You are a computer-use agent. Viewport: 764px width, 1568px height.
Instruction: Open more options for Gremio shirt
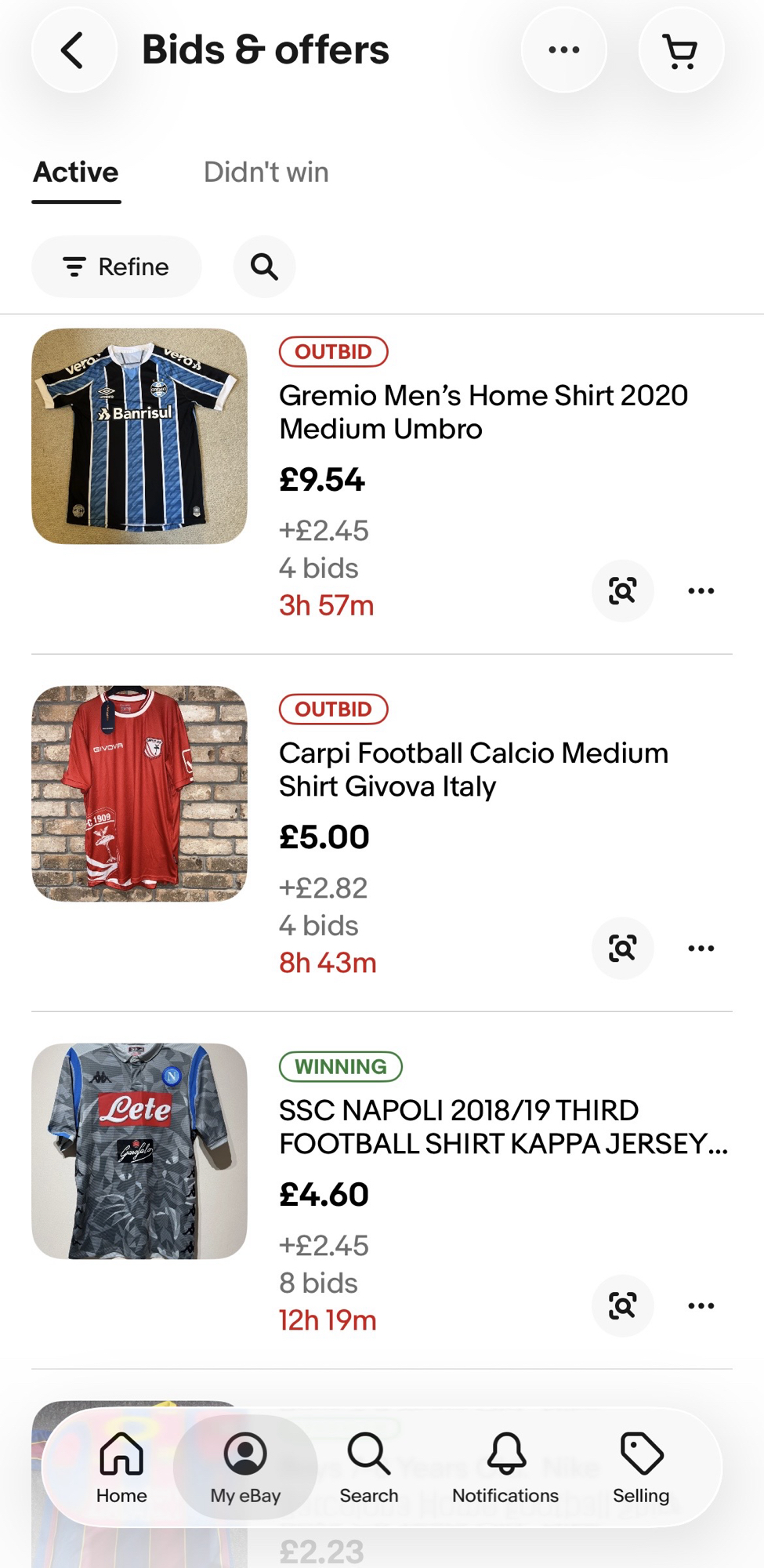click(701, 591)
